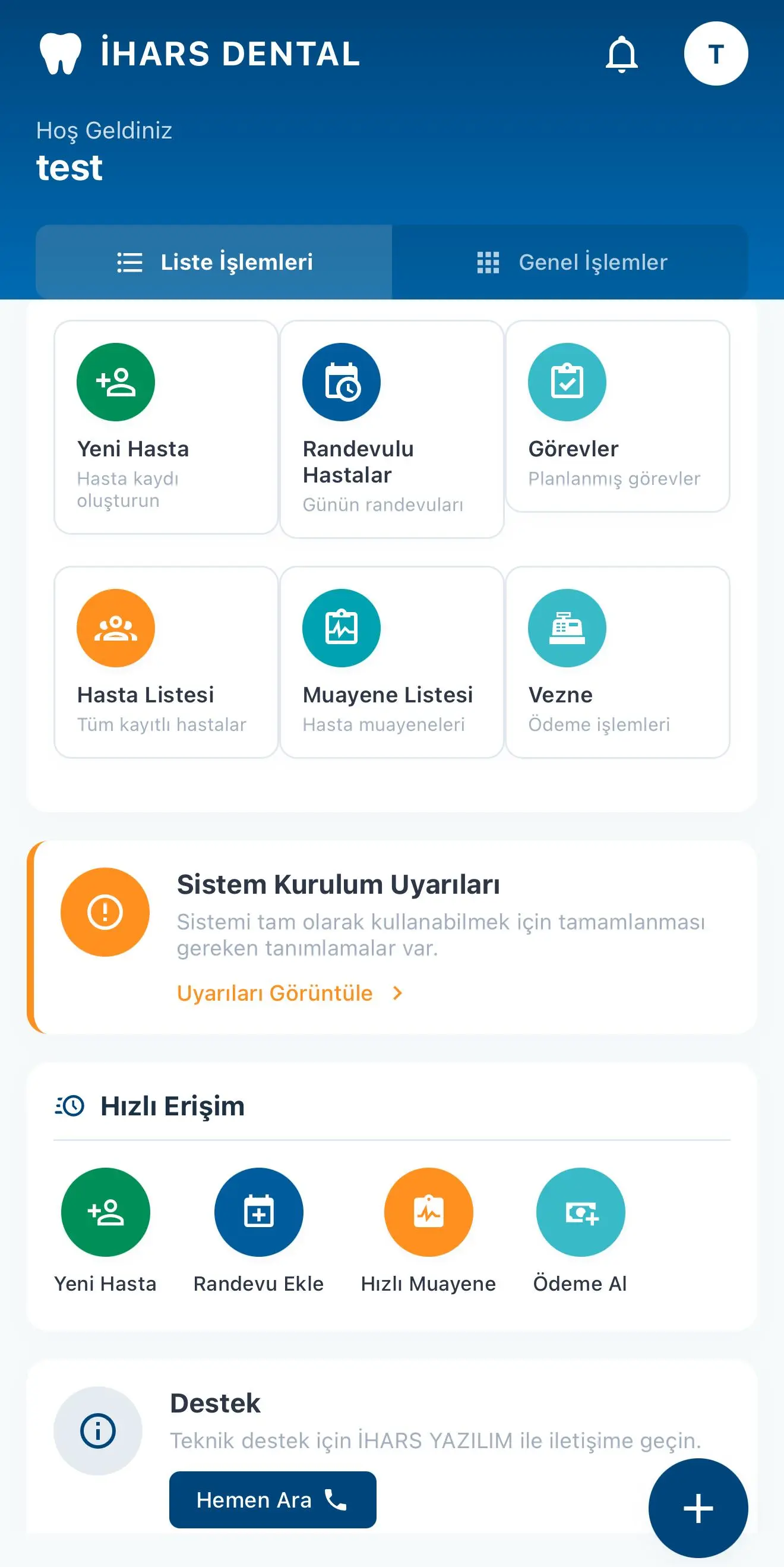Image resolution: width=784 pixels, height=1567 pixels.
Task: Click the notification bell icon
Action: pyautogui.click(x=622, y=53)
